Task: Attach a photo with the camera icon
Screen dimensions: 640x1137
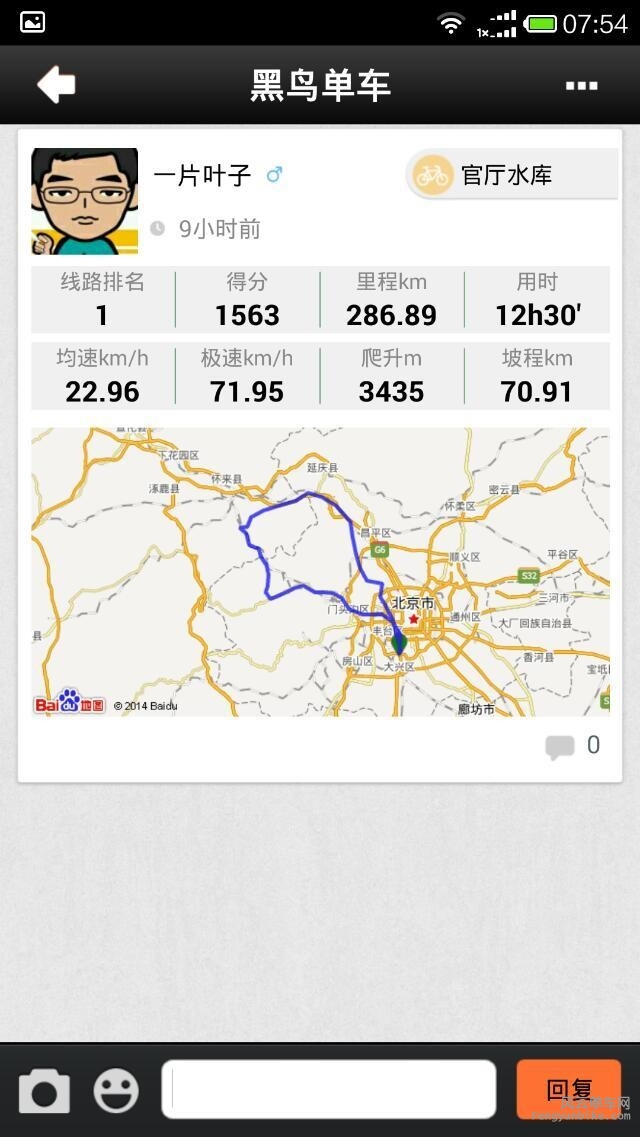Action: pos(45,1090)
